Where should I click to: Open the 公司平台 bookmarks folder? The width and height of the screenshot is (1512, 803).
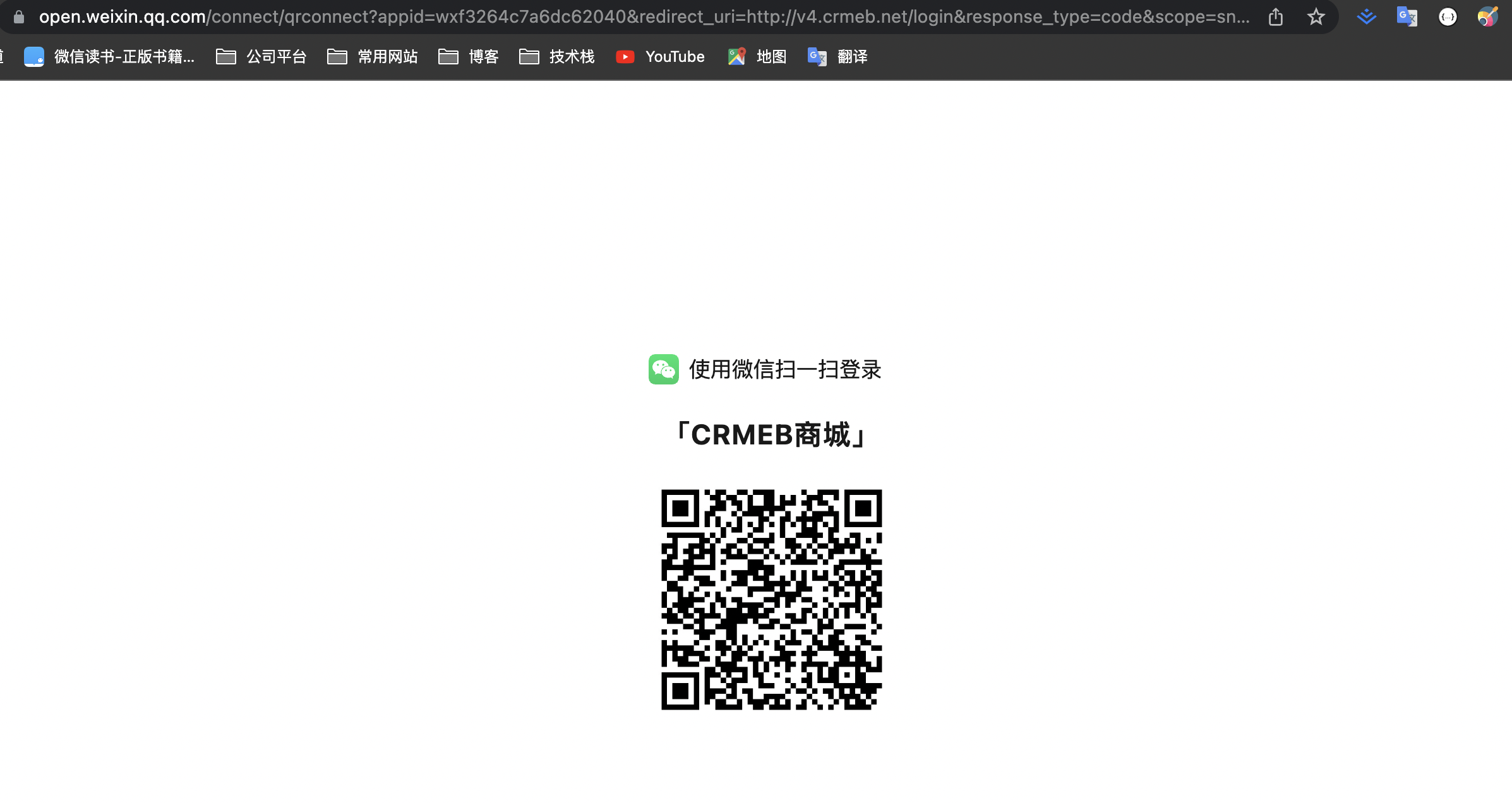pos(261,57)
